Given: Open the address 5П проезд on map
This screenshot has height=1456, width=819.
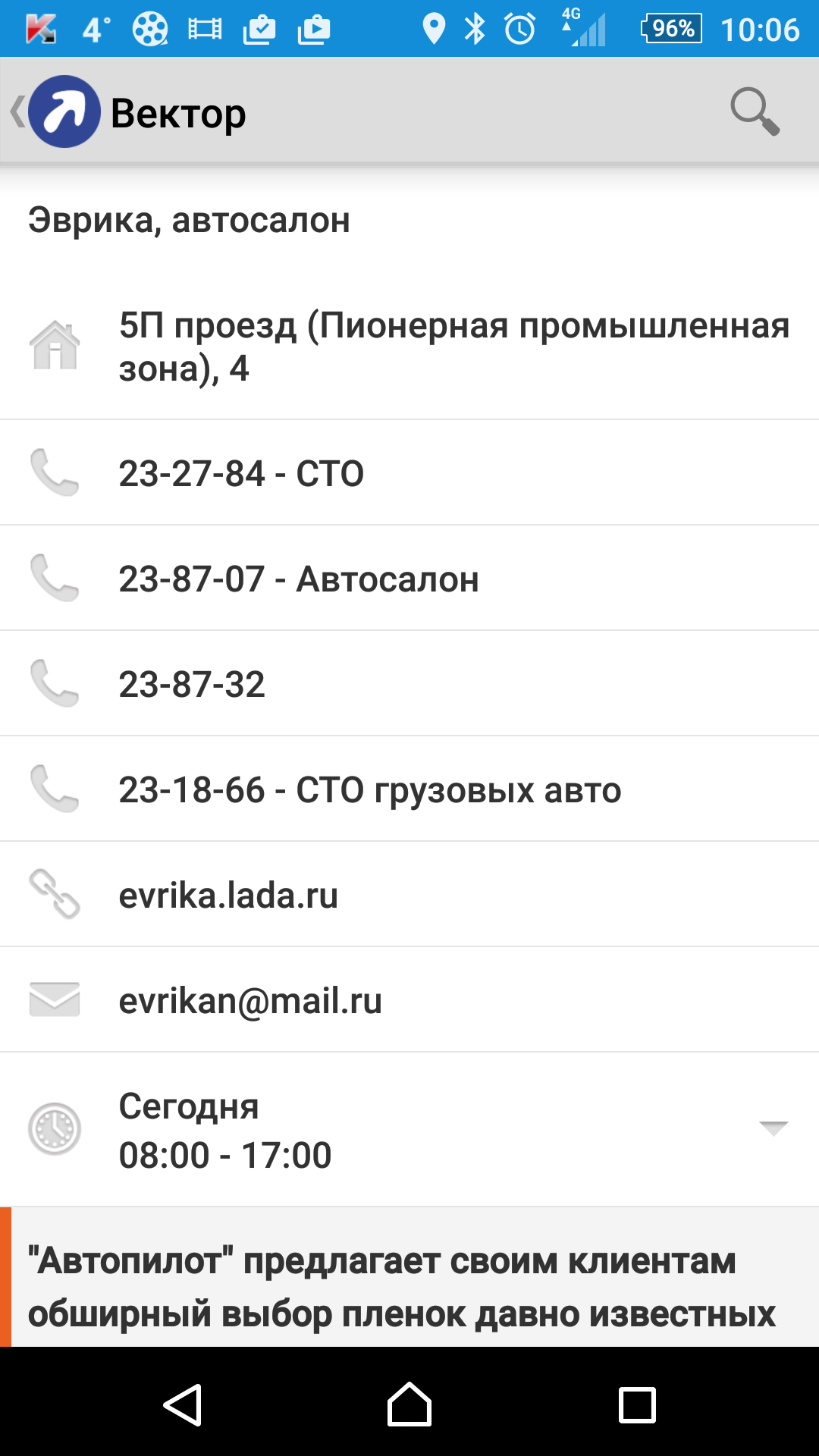Looking at the screenshot, I should tap(453, 347).
